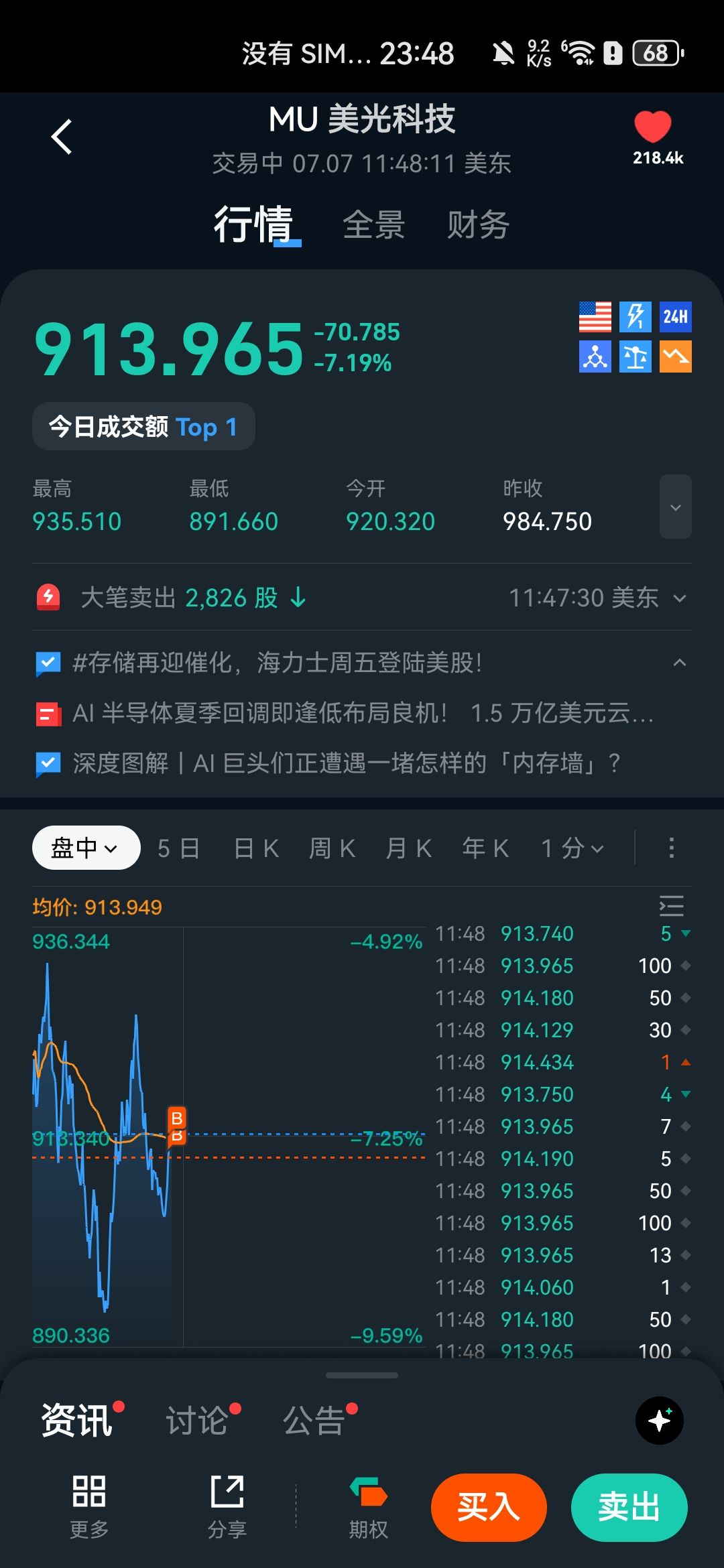Expand the price details chevron beside 昨收
Image resolution: width=724 pixels, height=1568 pixels.
[x=675, y=507]
